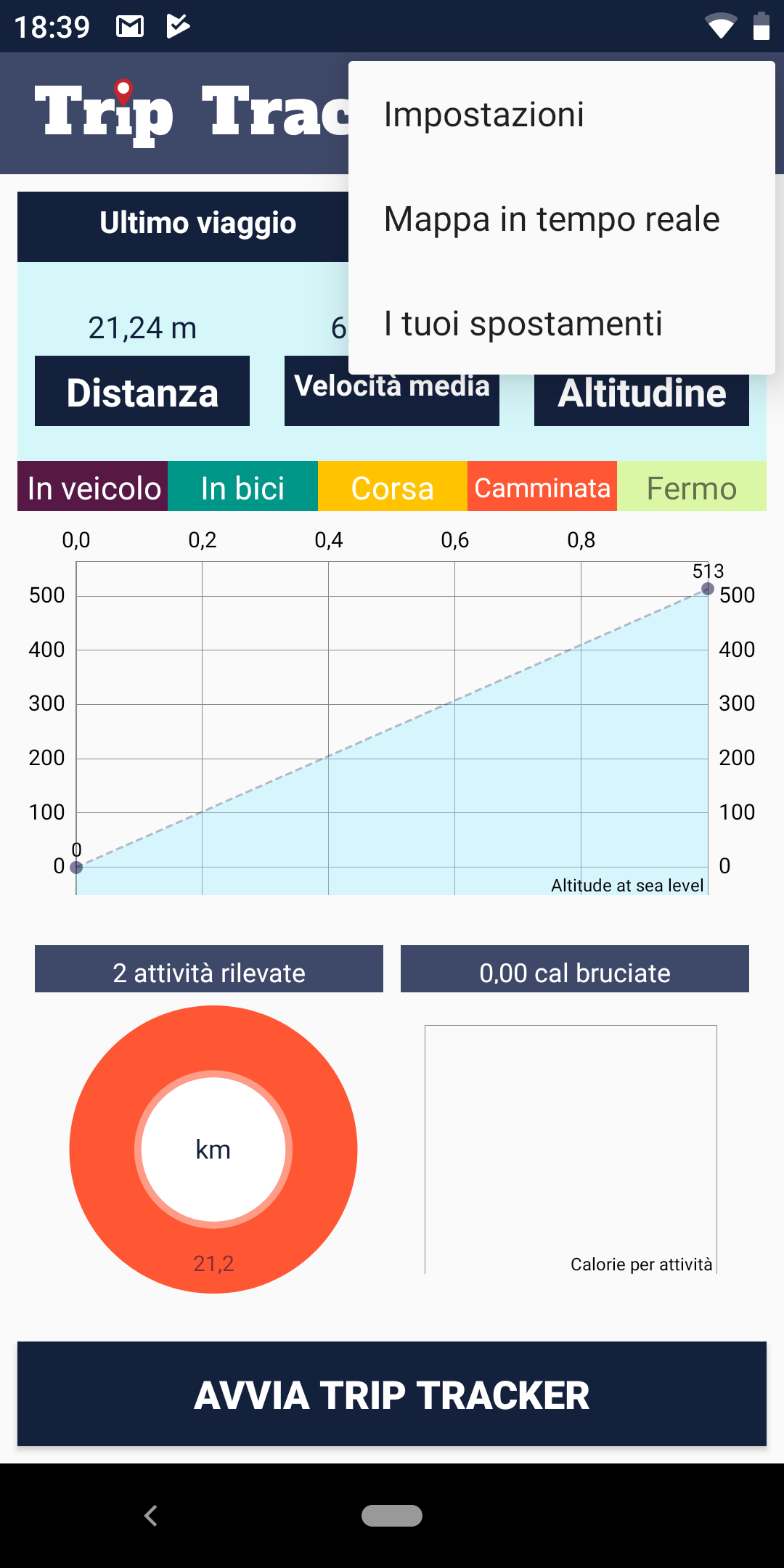The width and height of the screenshot is (784, 1568).
Task: Tap the Distanza button
Action: [142, 391]
